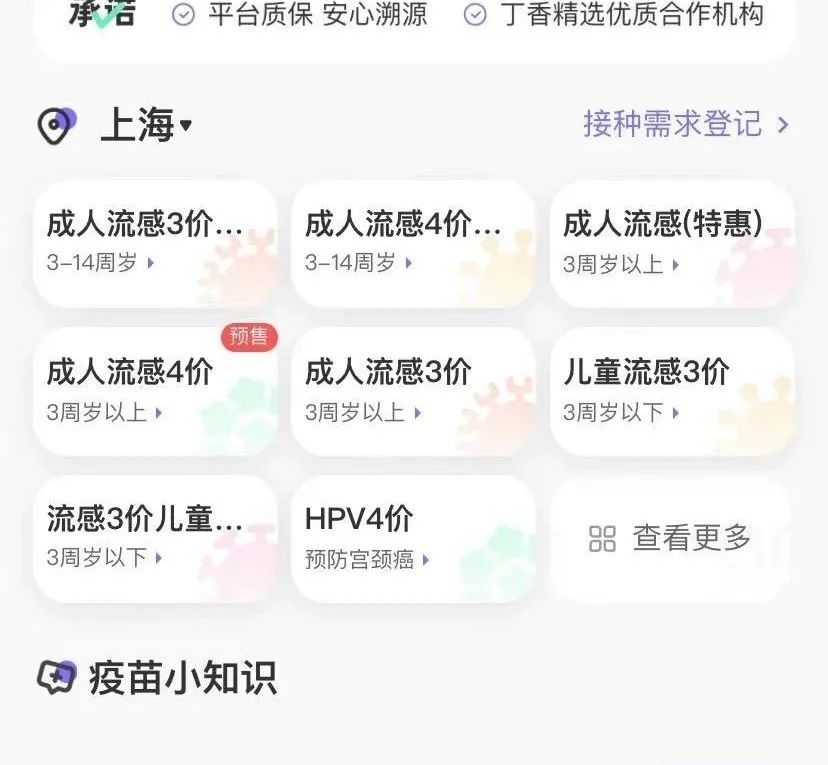Tap 成人流感4价 card marked 预售
This screenshot has width=828, height=765.
coord(155,391)
